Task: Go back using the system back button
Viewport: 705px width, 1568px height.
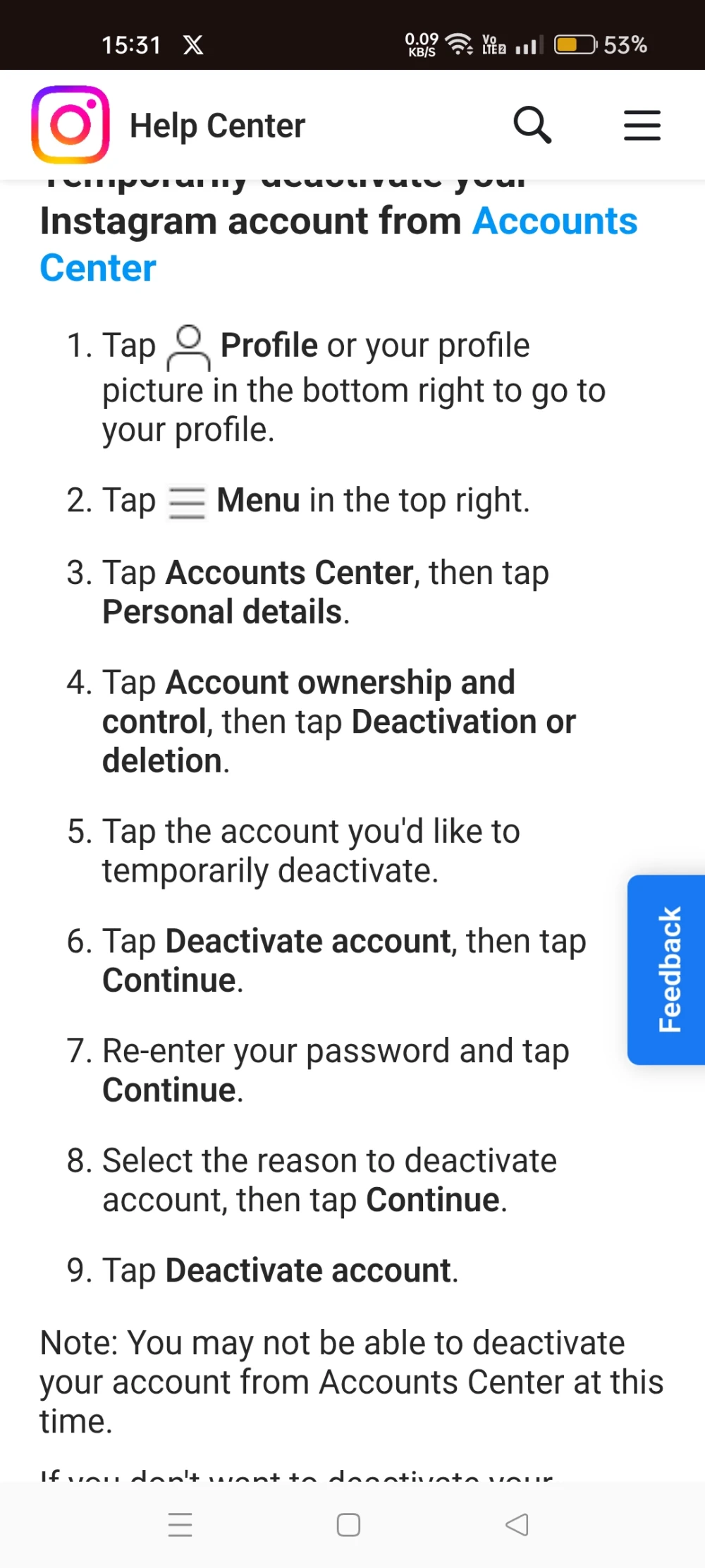Action: (x=517, y=1524)
